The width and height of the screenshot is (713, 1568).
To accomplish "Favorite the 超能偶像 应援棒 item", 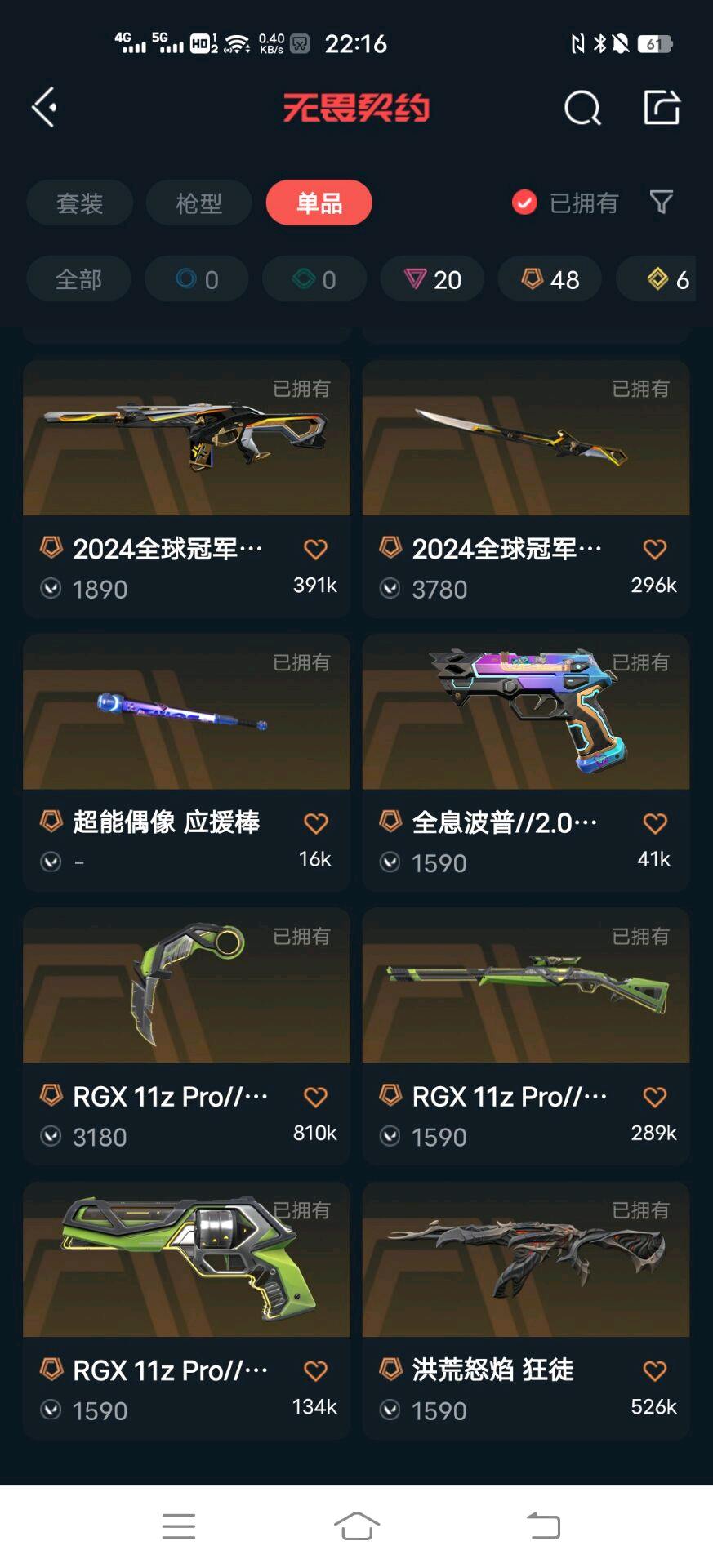I will tap(315, 823).
